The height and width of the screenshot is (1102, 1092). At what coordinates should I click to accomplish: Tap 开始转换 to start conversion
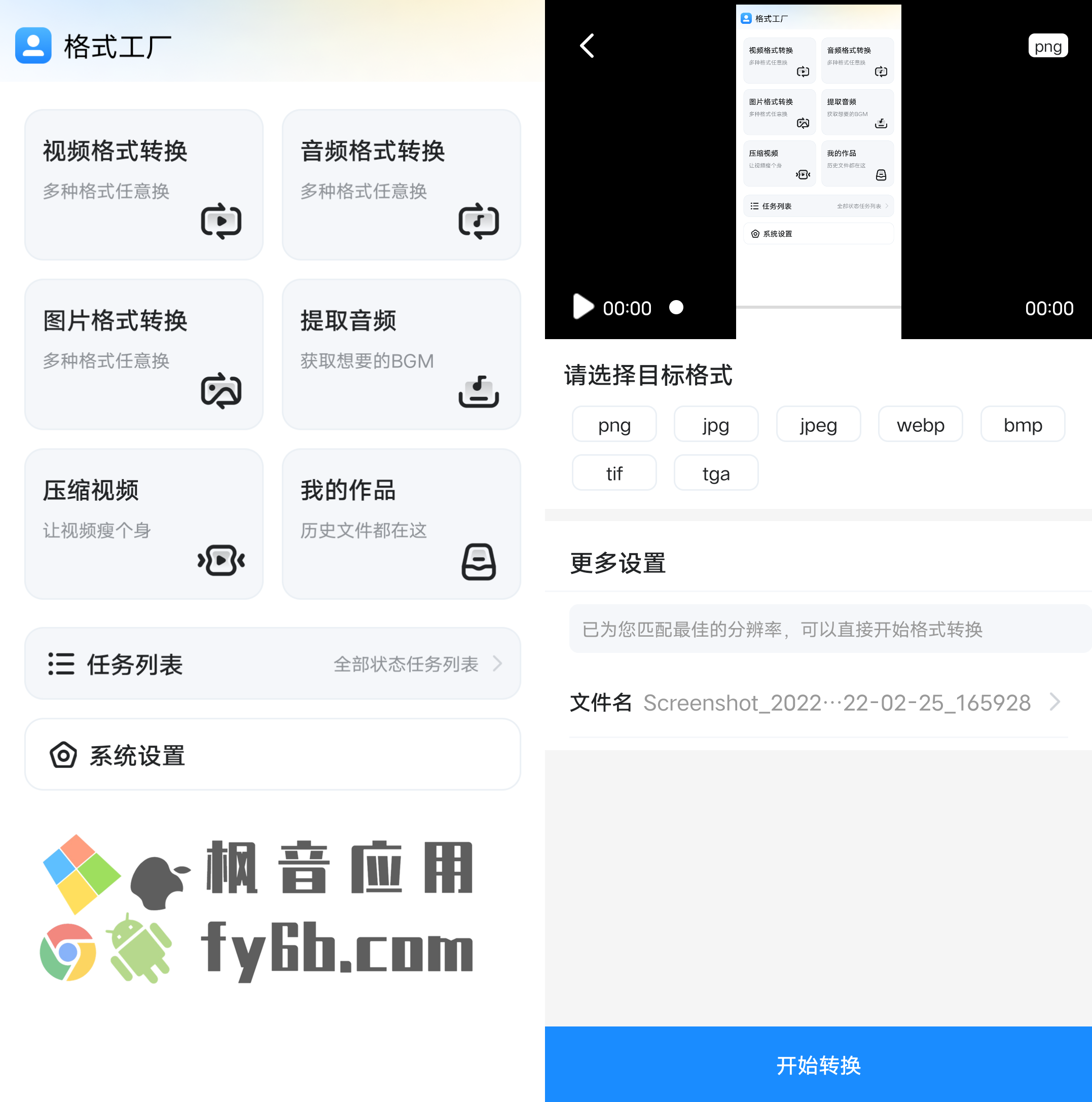pos(818,1064)
